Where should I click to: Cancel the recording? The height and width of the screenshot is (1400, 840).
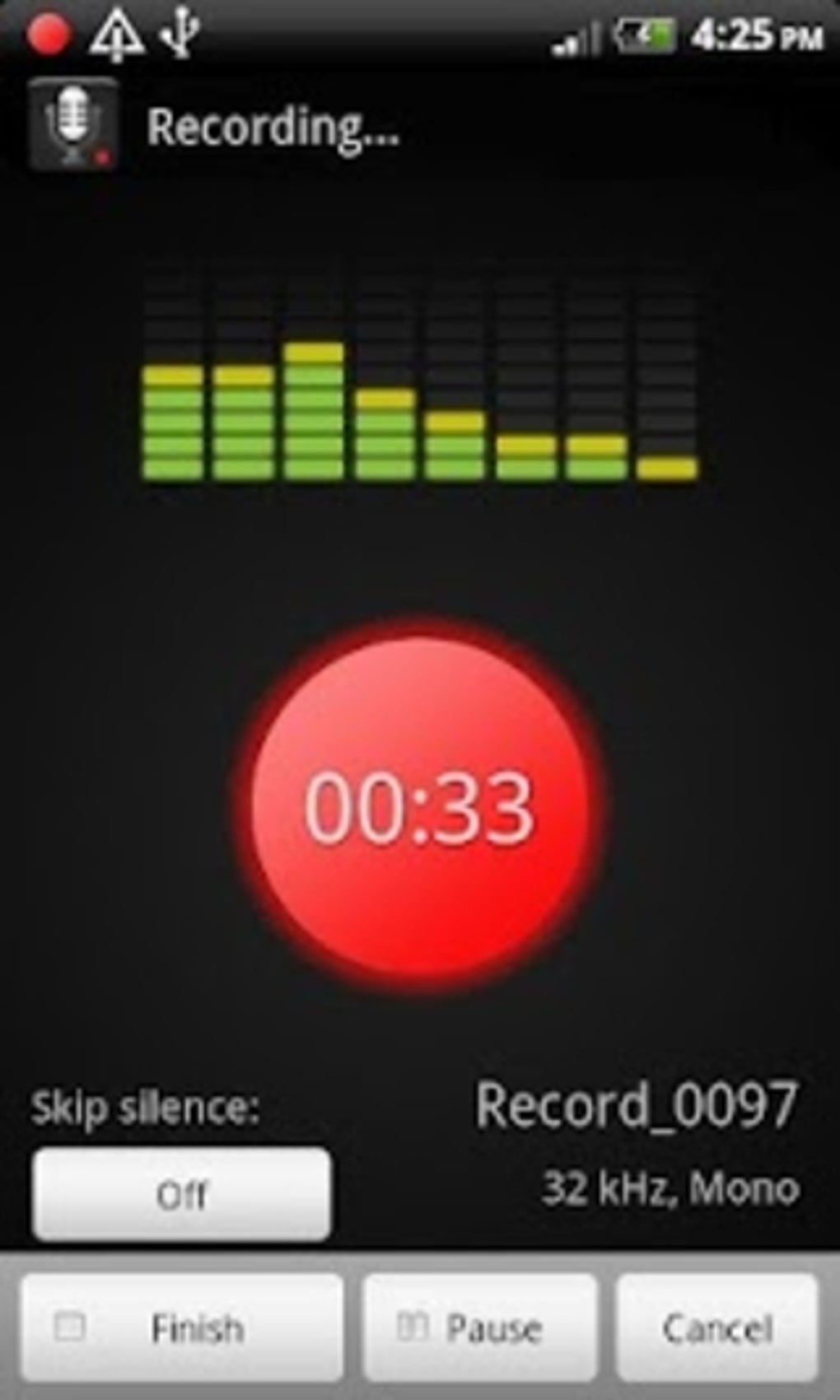coord(717,1328)
